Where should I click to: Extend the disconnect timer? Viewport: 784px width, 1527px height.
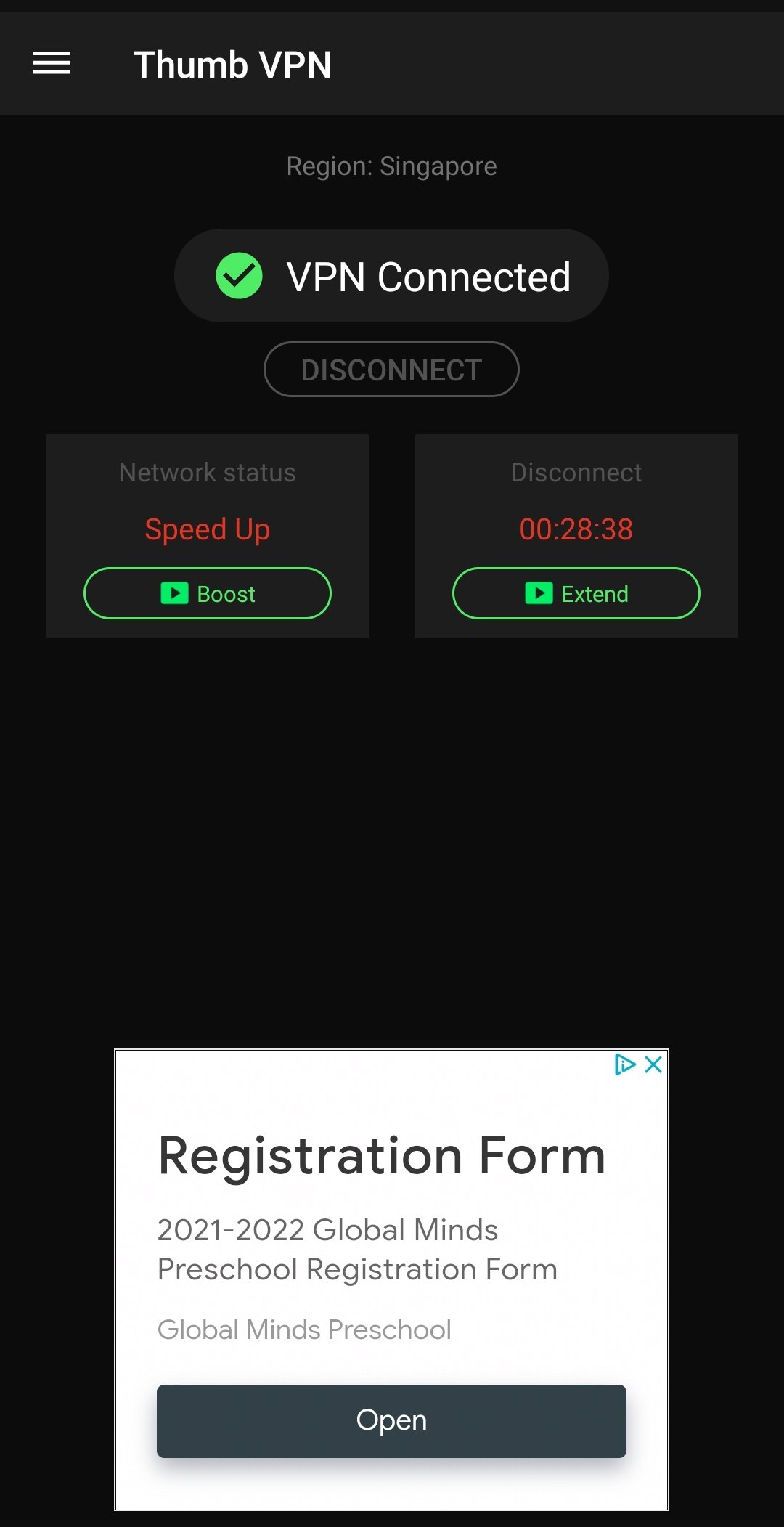click(576, 593)
